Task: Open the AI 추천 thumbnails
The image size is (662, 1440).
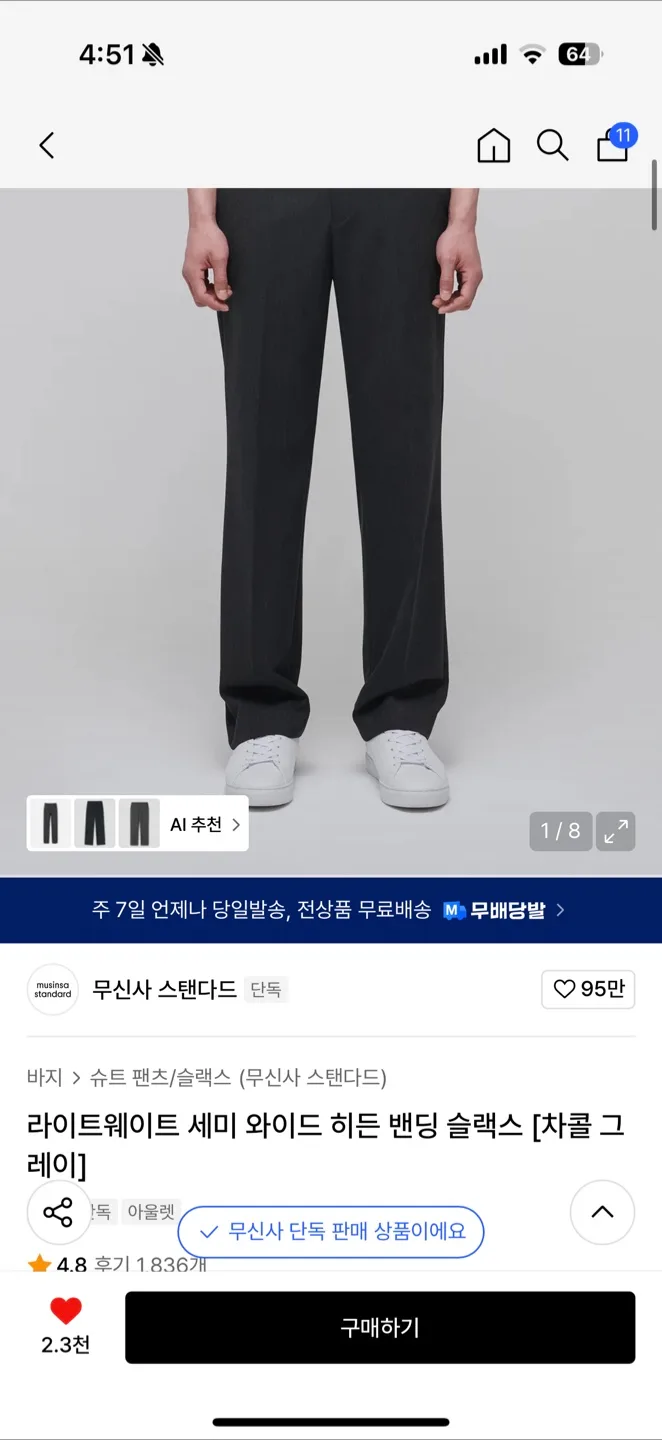Action: coord(138,824)
